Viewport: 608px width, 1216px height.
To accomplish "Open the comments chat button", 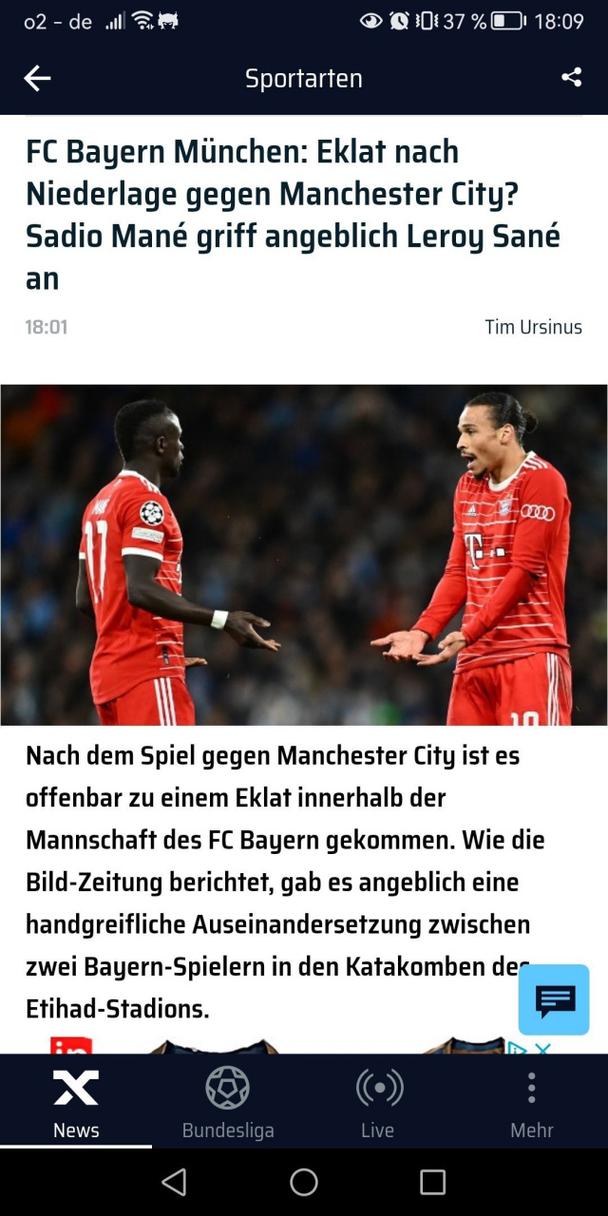I will pyautogui.click(x=554, y=999).
